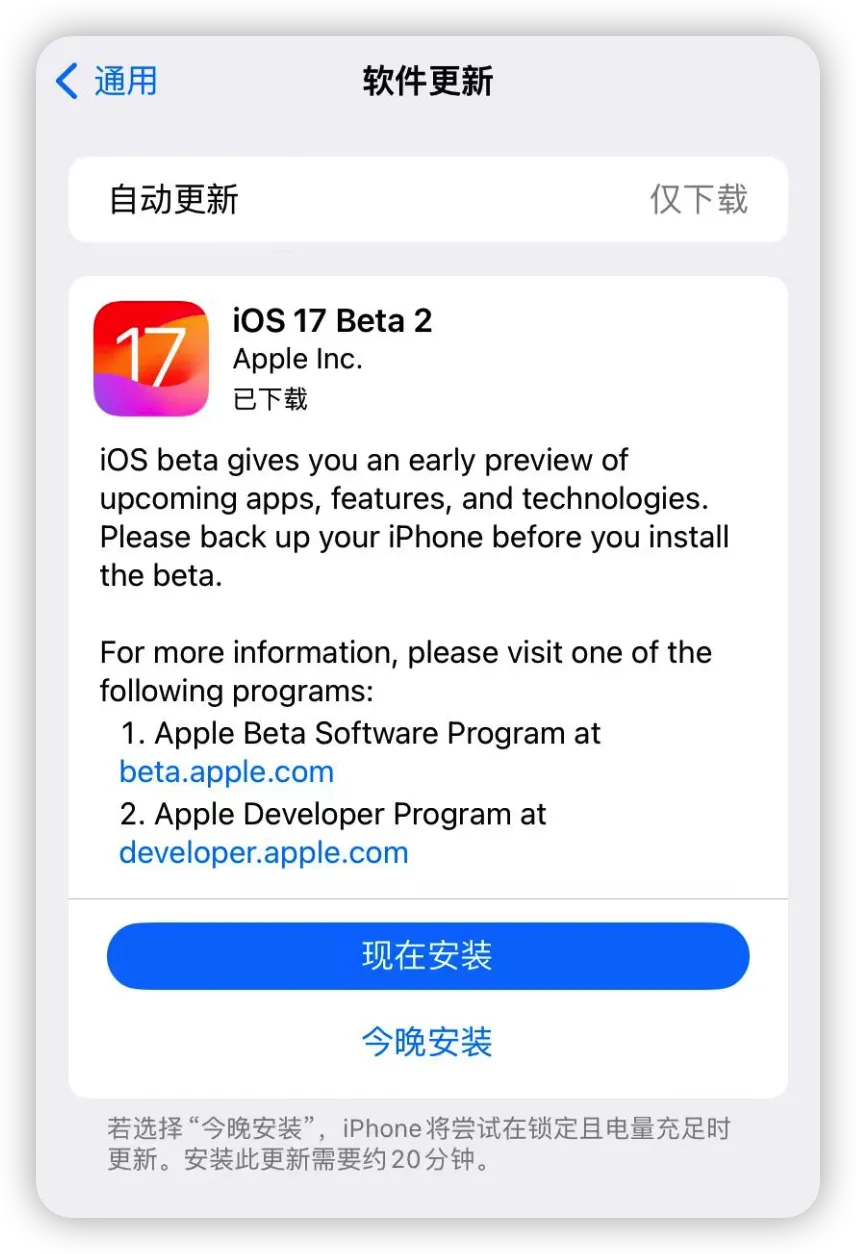Go back to 通用 settings
The image size is (856, 1254).
point(107,81)
